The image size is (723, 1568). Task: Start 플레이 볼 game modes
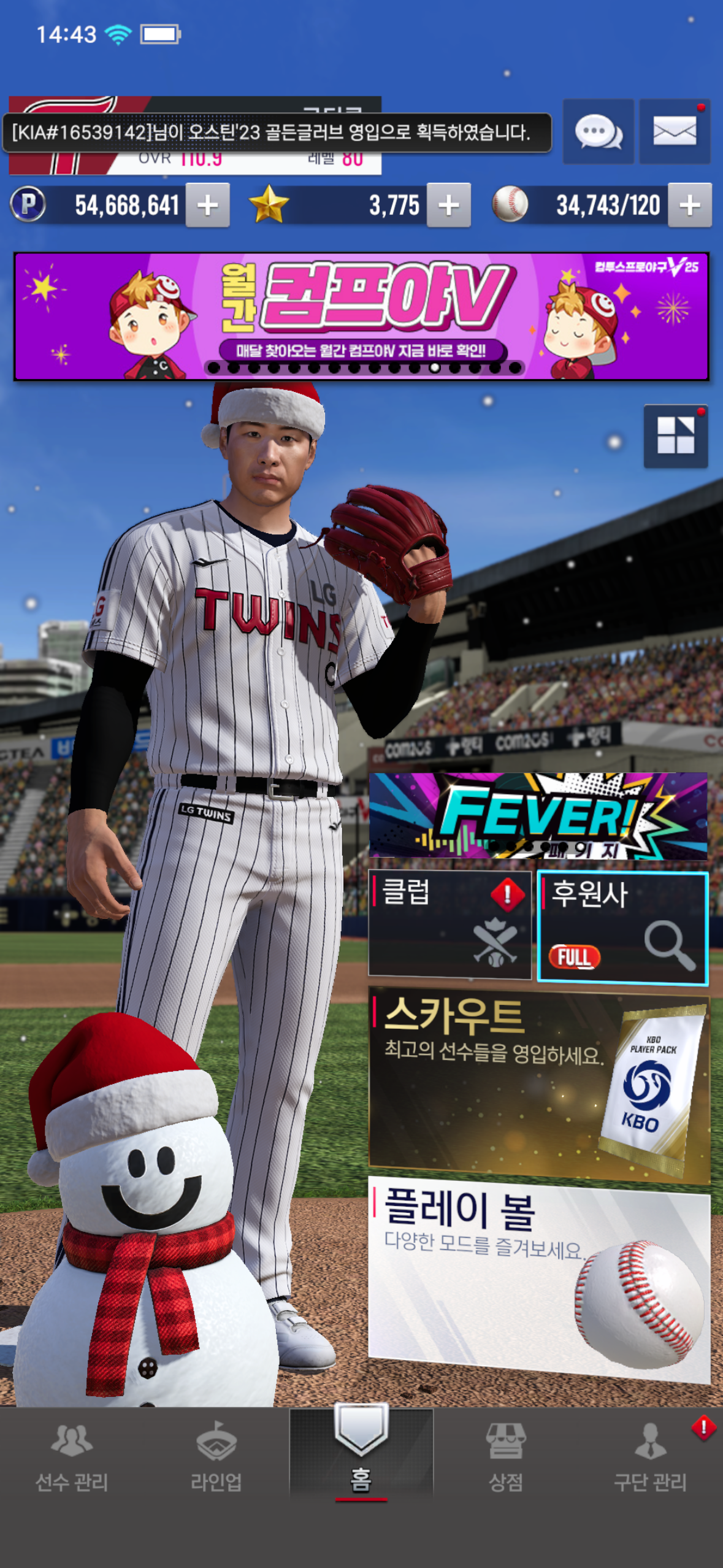tap(538, 1278)
